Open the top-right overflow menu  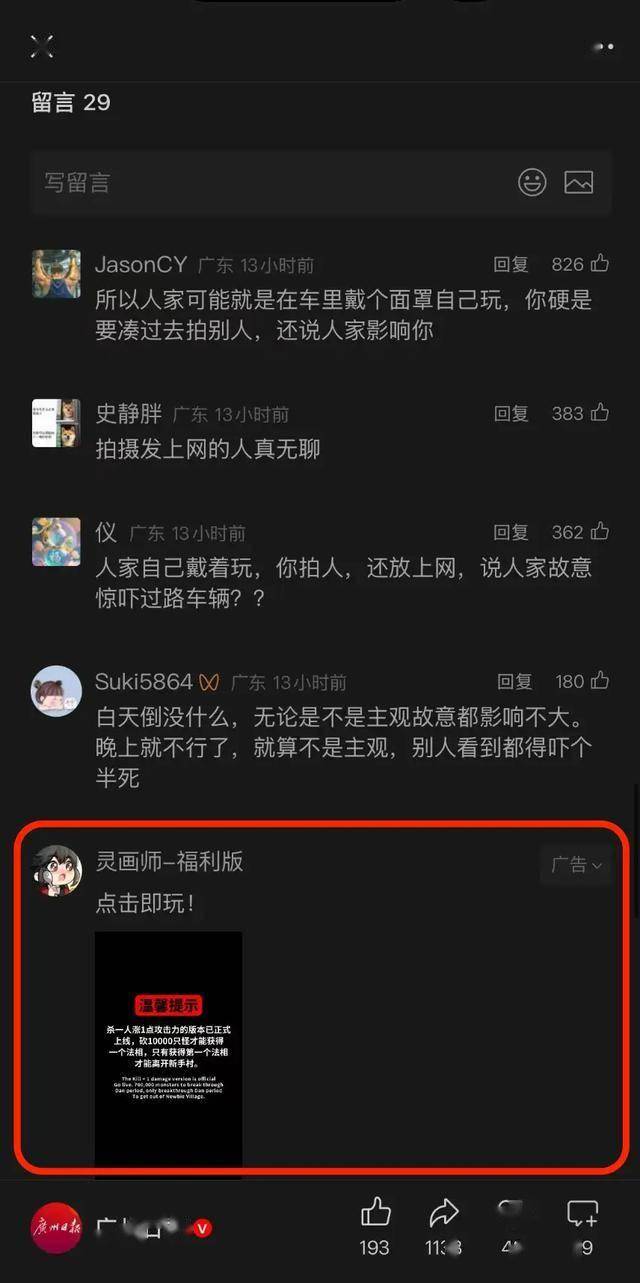tap(602, 47)
